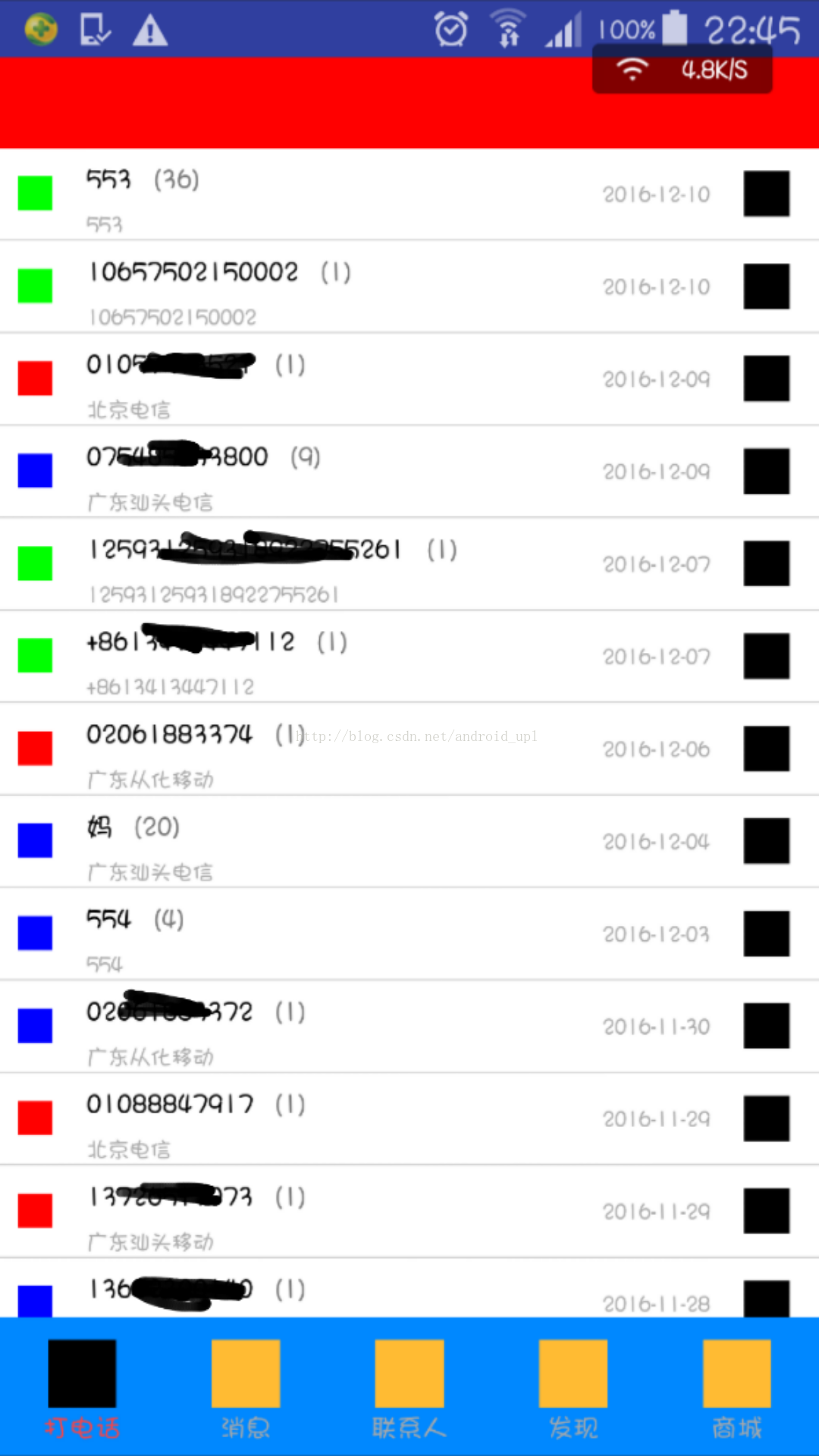Open the 联系人 tab
This screenshot has width=819, height=1456.
coord(409,1388)
